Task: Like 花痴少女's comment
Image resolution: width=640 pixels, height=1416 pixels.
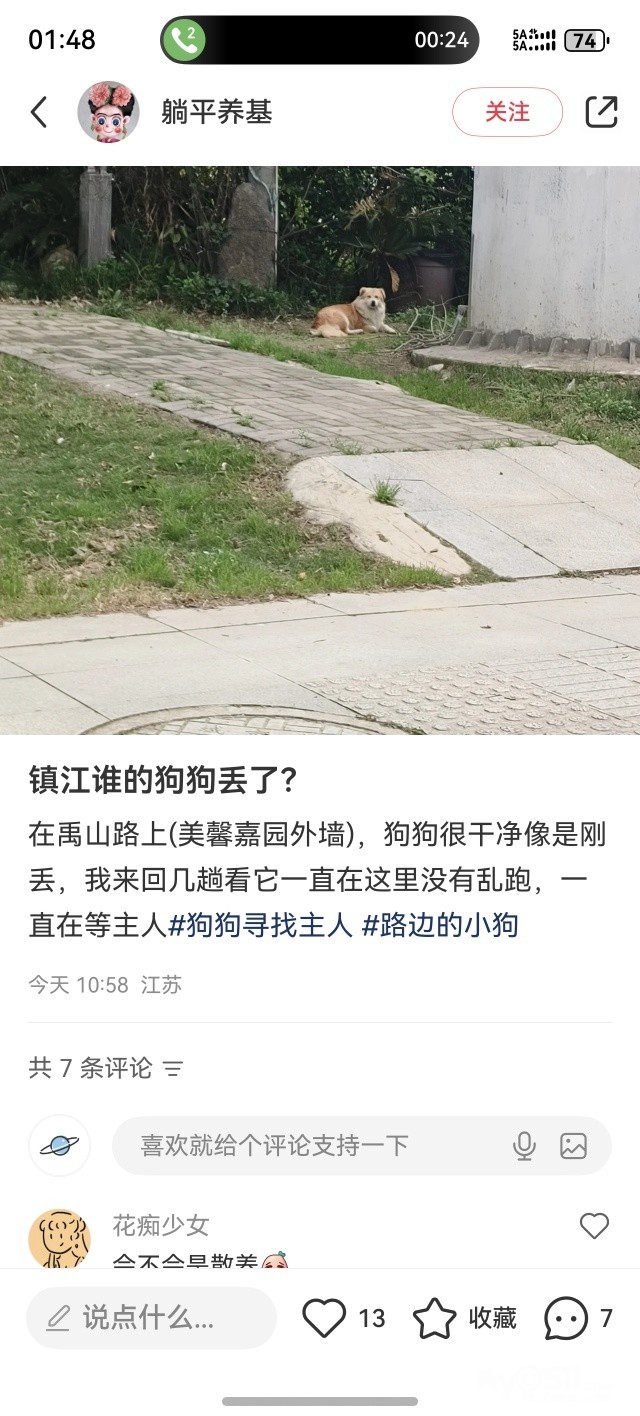Action: [x=594, y=1226]
